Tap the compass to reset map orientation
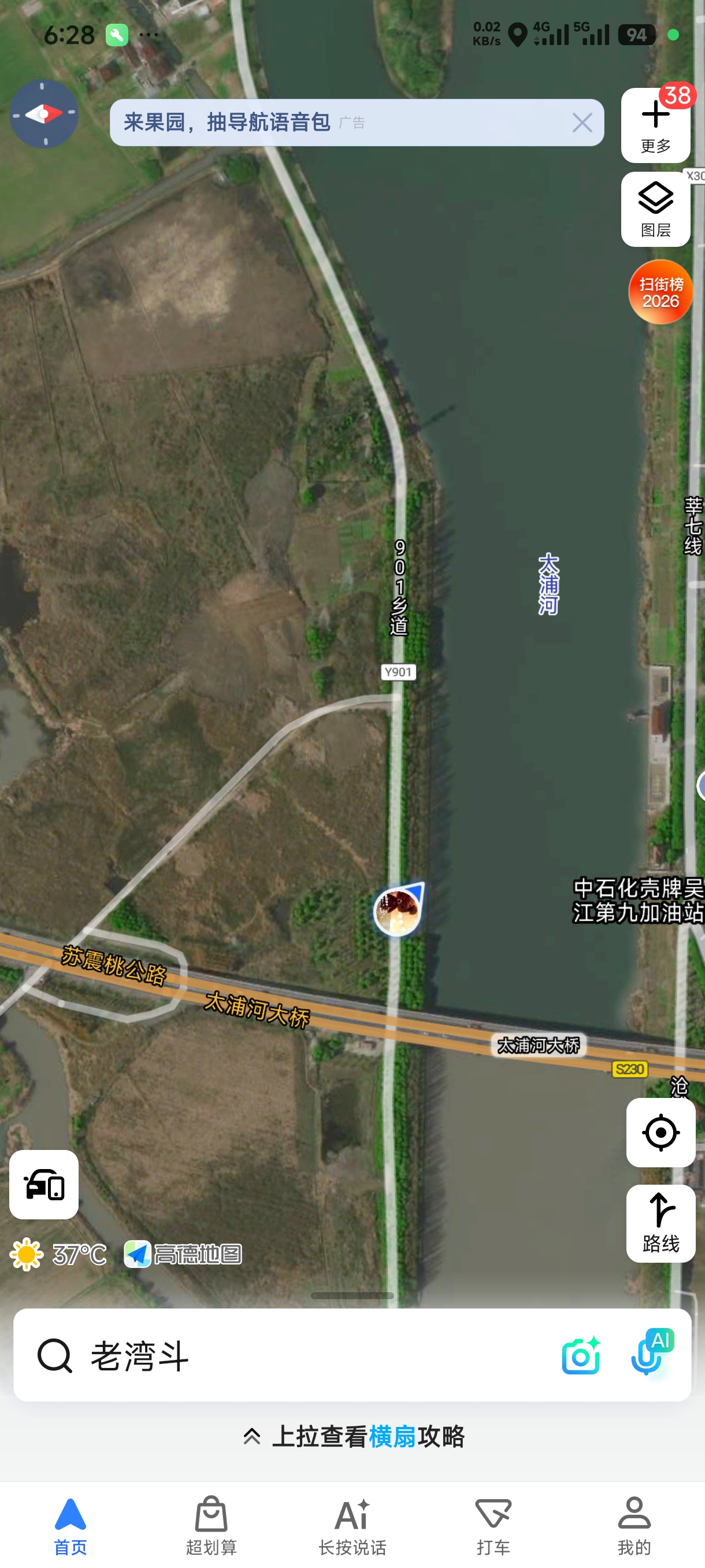Image resolution: width=705 pixels, height=1568 pixels. [44, 114]
